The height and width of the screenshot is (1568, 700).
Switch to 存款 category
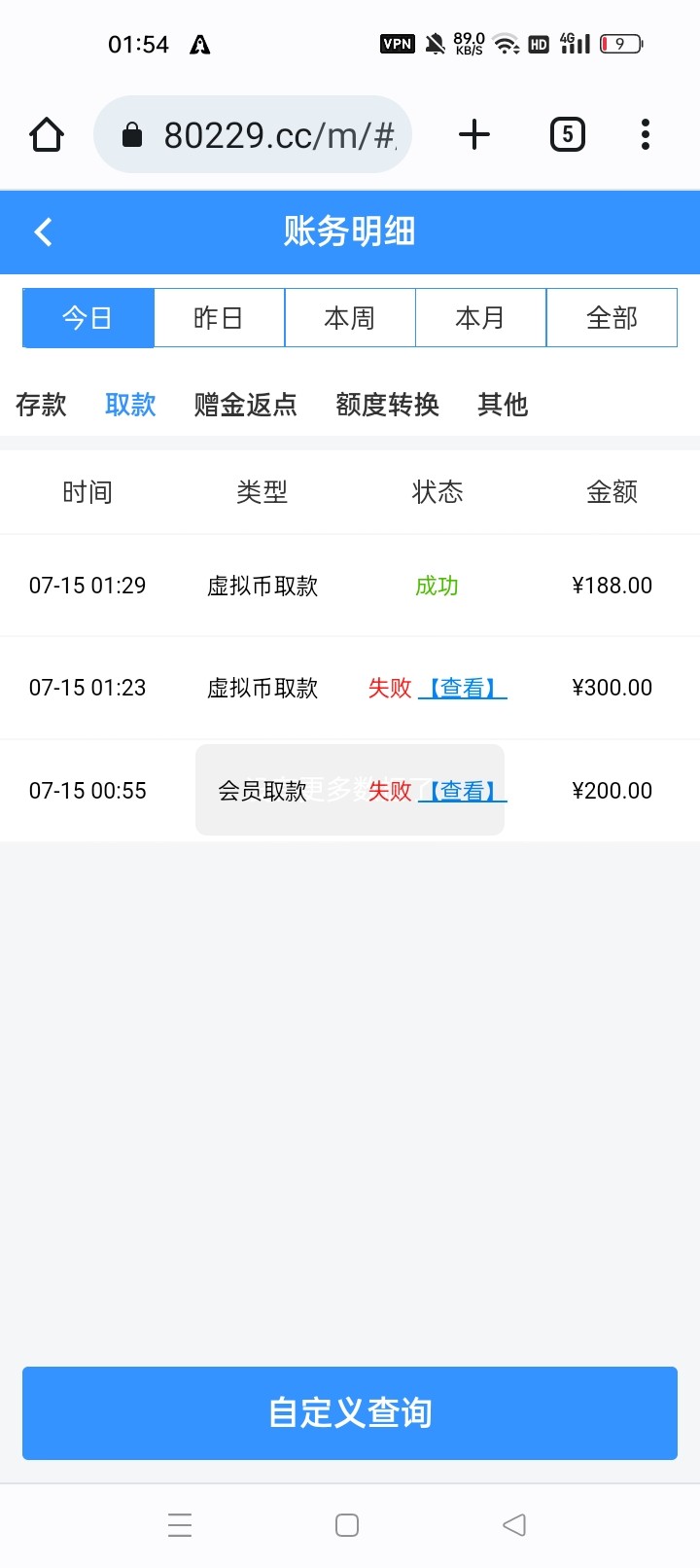(41, 405)
